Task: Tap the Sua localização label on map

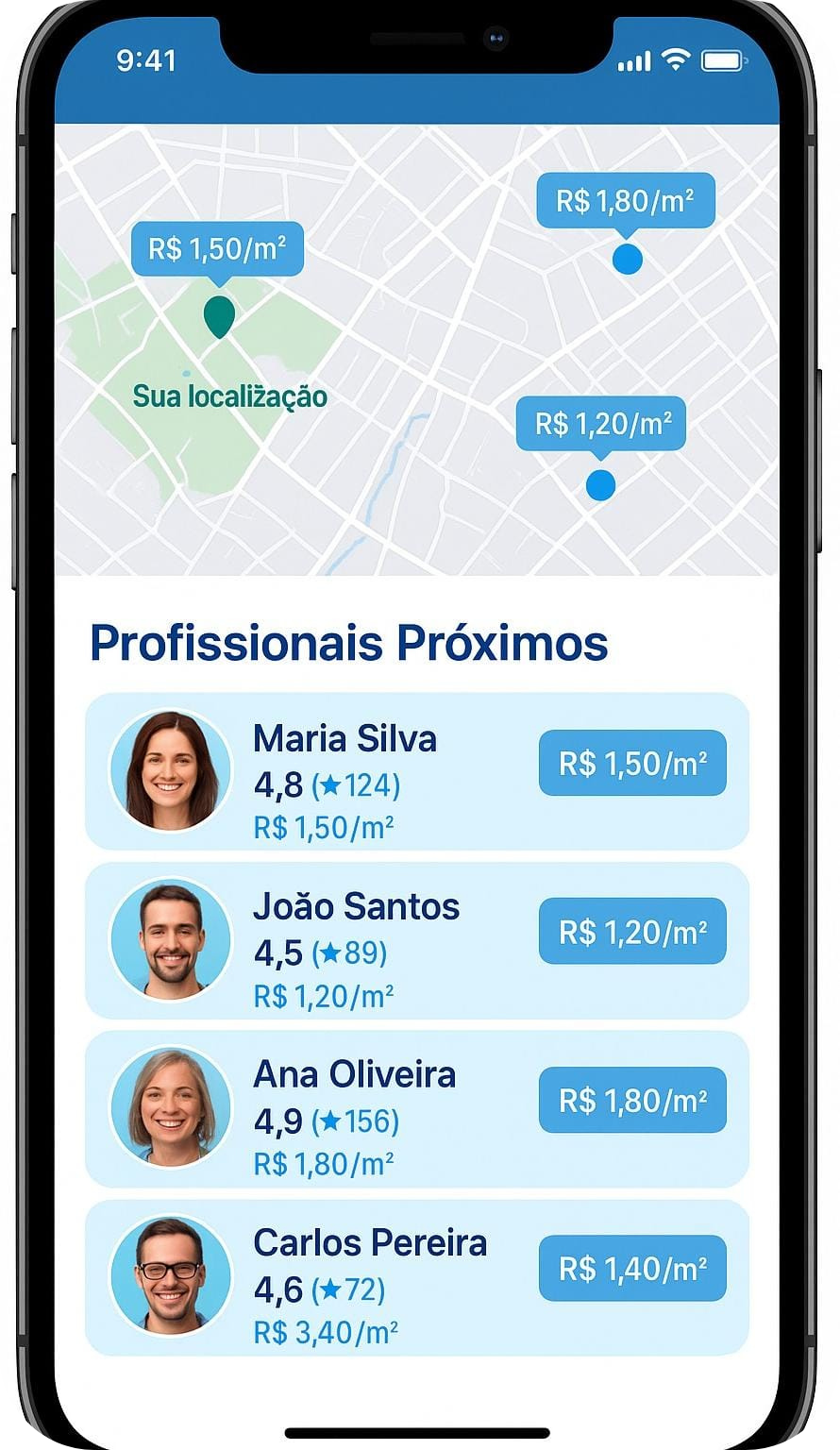Action: click(229, 397)
